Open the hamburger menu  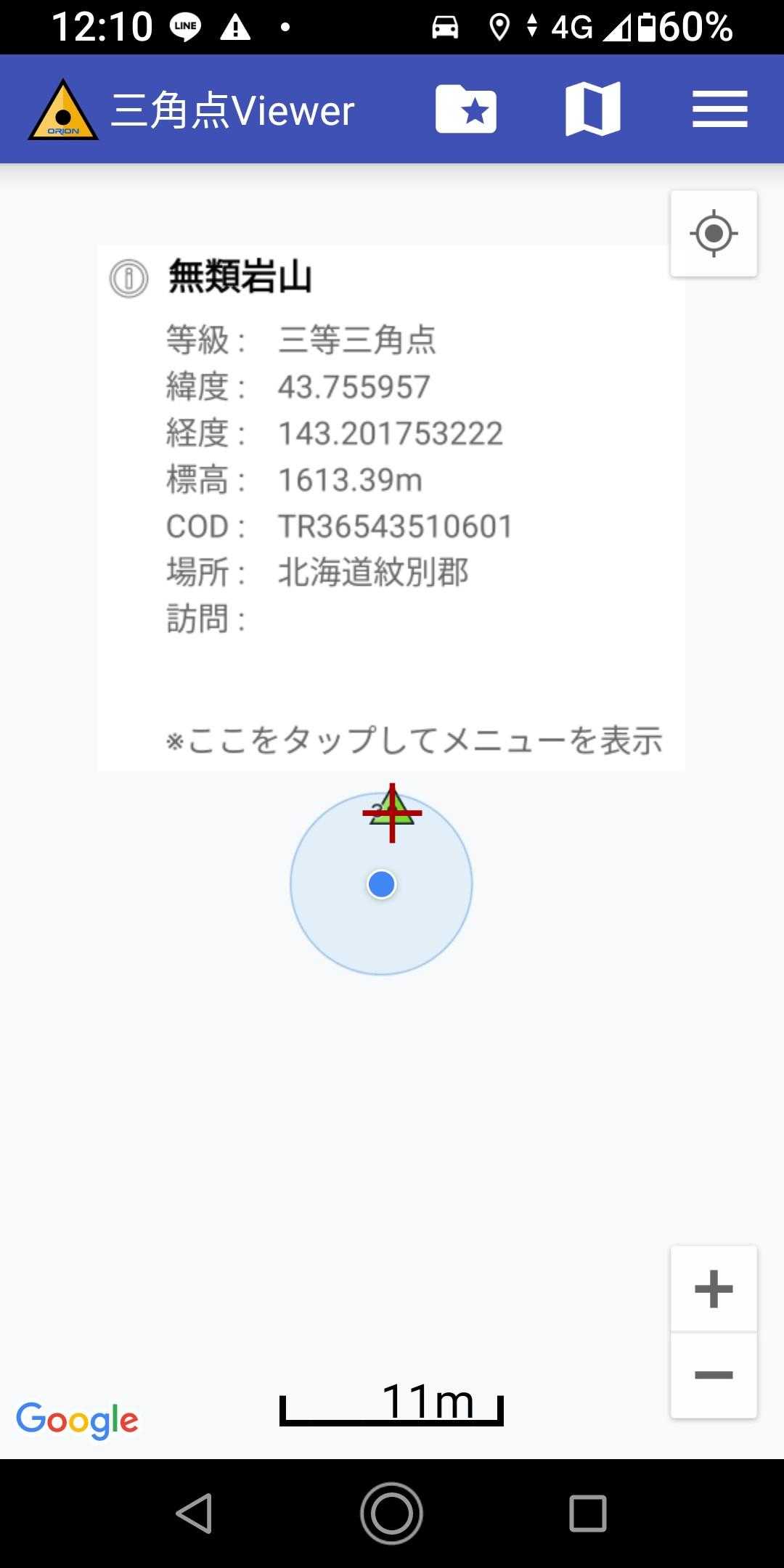click(x=719, y=110)
